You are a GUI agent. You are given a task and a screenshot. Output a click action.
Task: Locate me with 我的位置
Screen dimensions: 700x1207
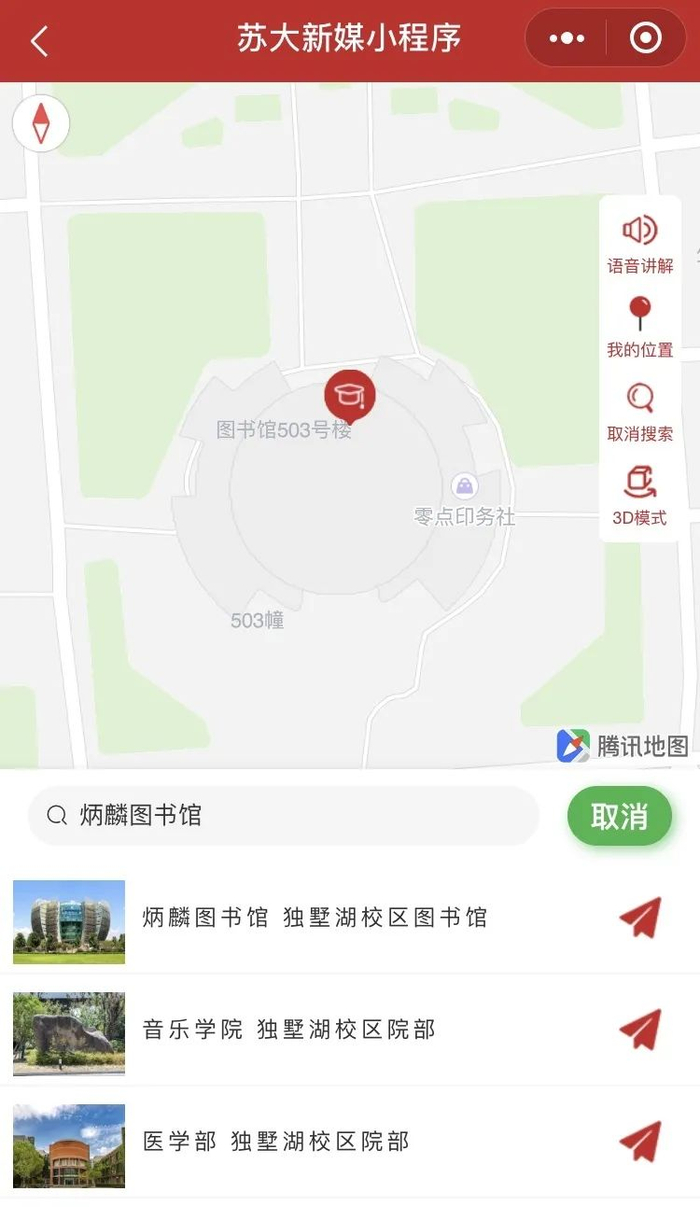640,327
